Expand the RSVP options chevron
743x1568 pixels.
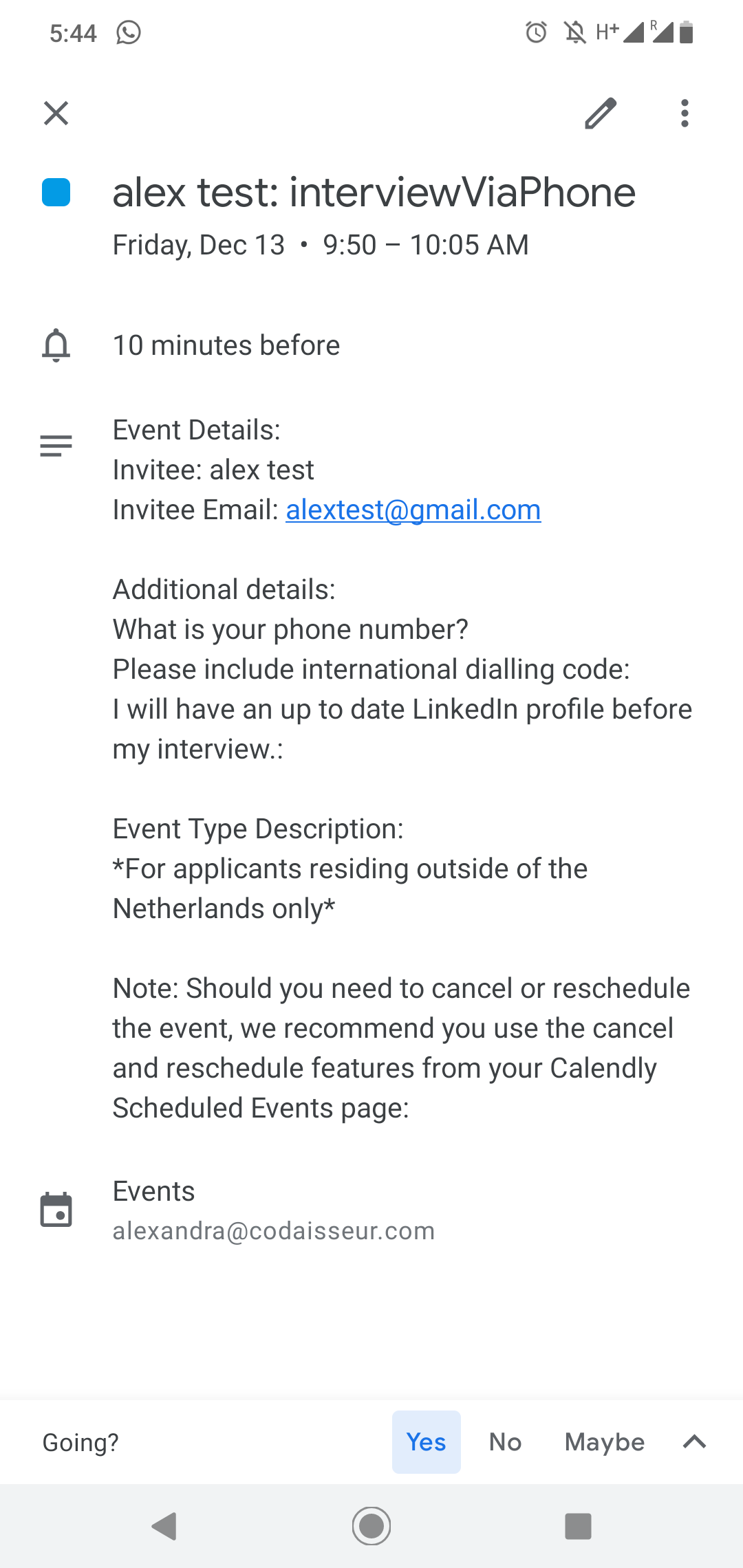pos(695,1442)
